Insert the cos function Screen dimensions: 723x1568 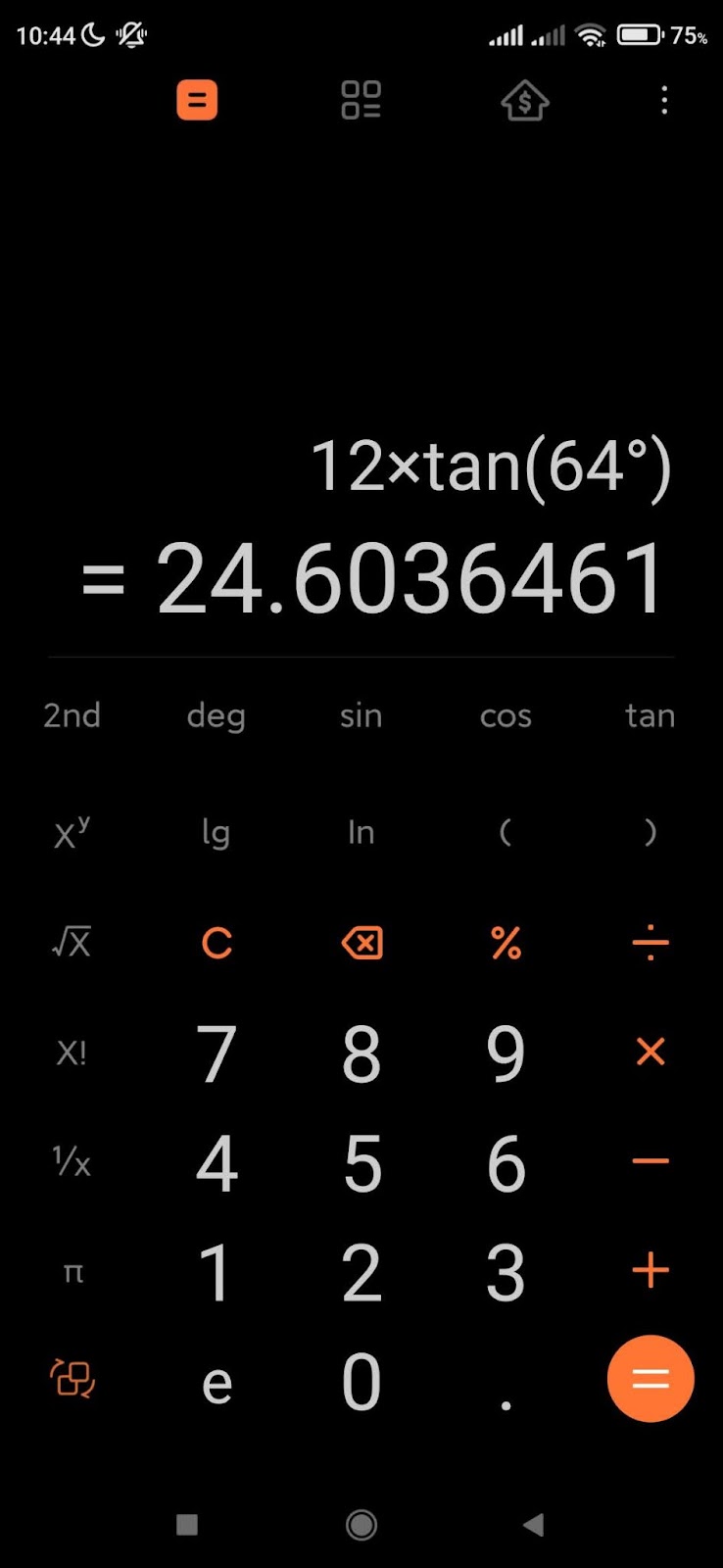506,716
